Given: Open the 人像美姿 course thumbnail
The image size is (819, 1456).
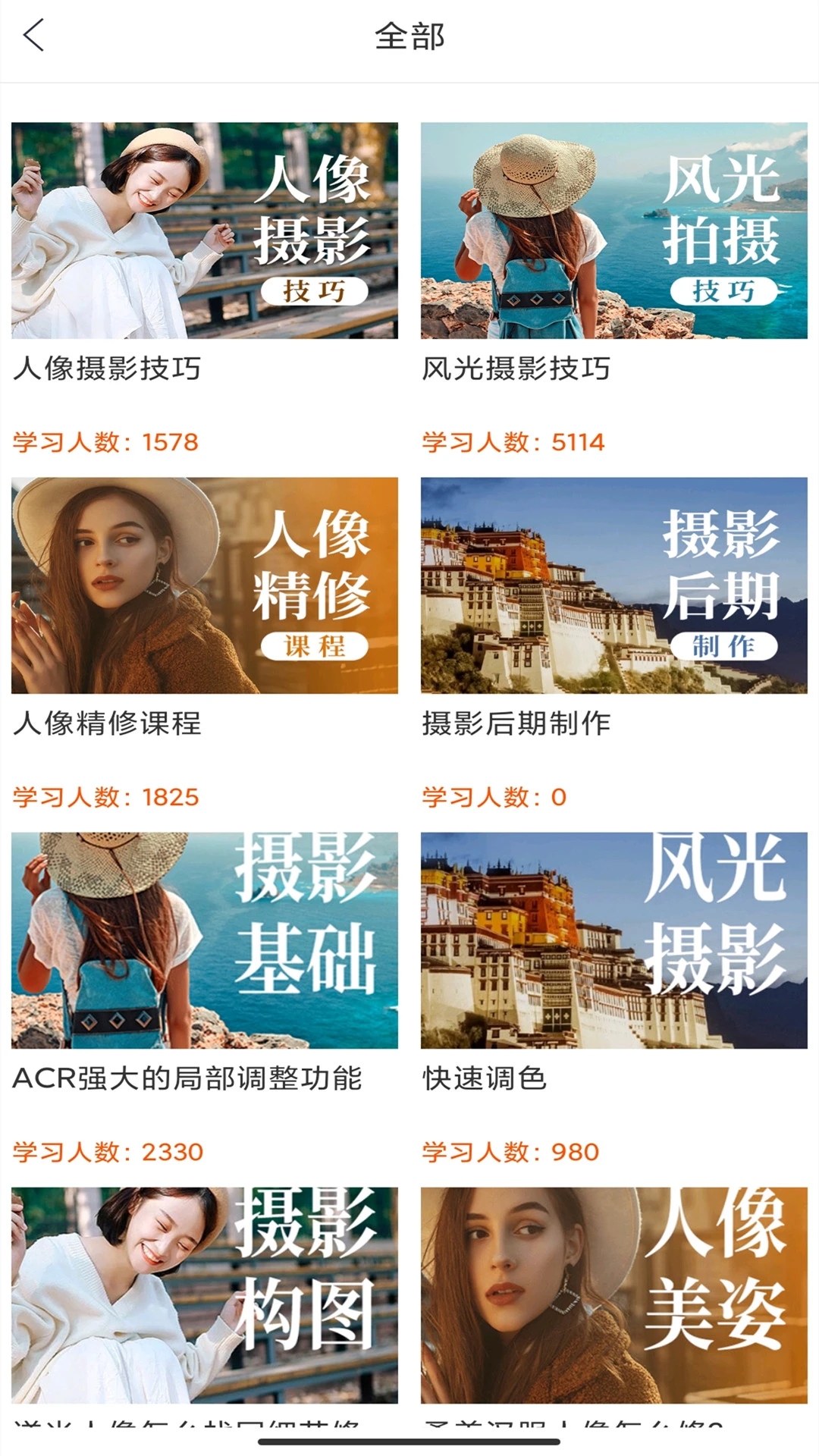Looking at the screenshot, I should [x=614, y=1289].
